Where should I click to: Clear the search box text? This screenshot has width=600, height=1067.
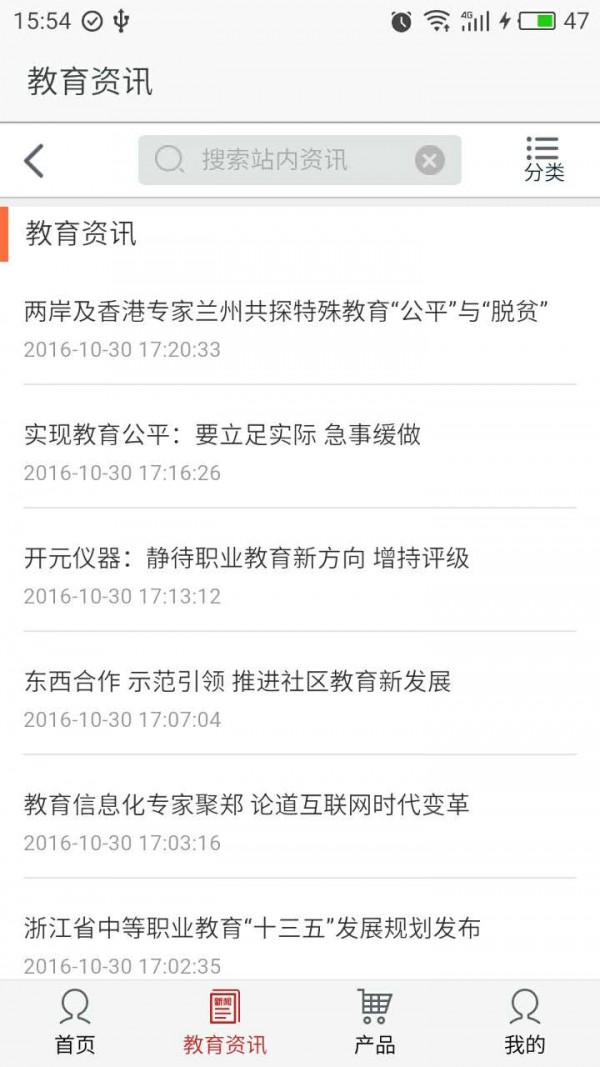point(429,160)
